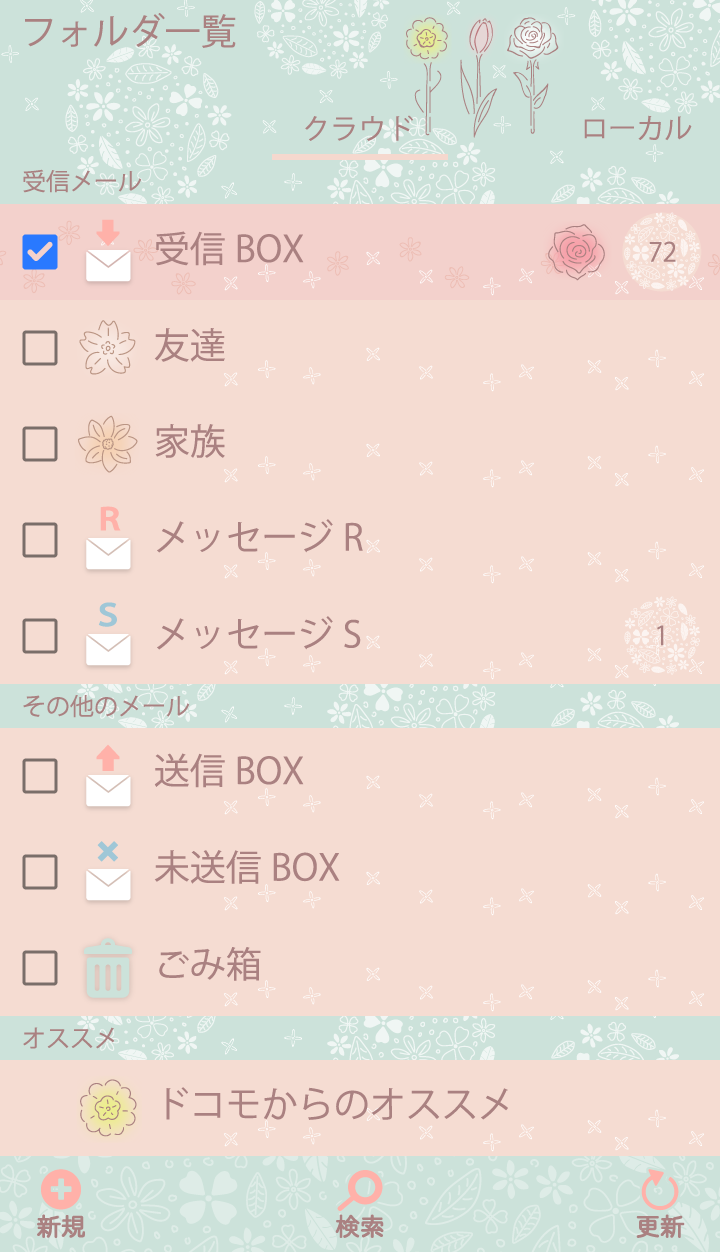Switch to the クラウド tab

coord(358,129)
